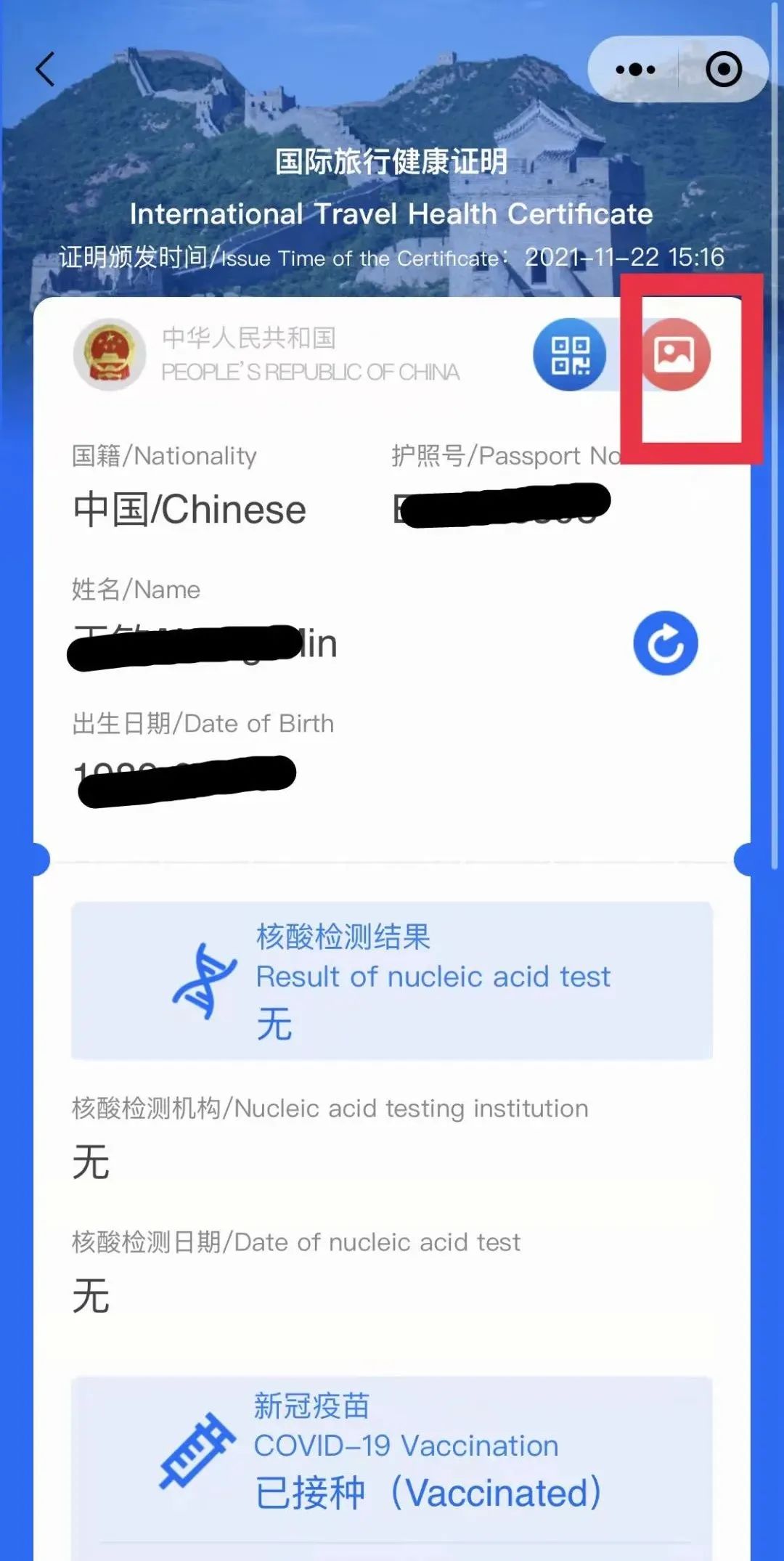
Task: Open the three-dot mini program menu
Action: [635, 70]
